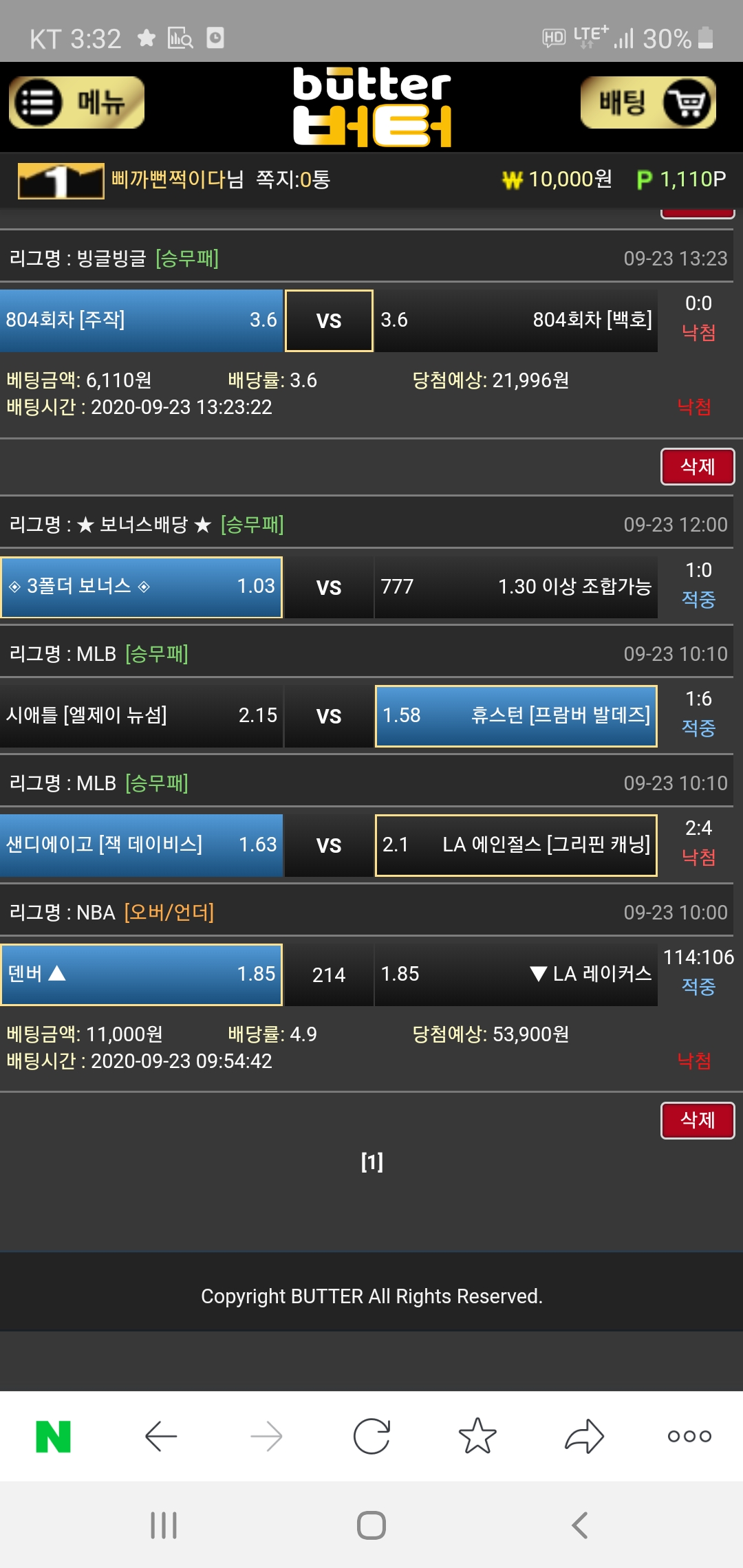Open the browser more options menu

689,1437
